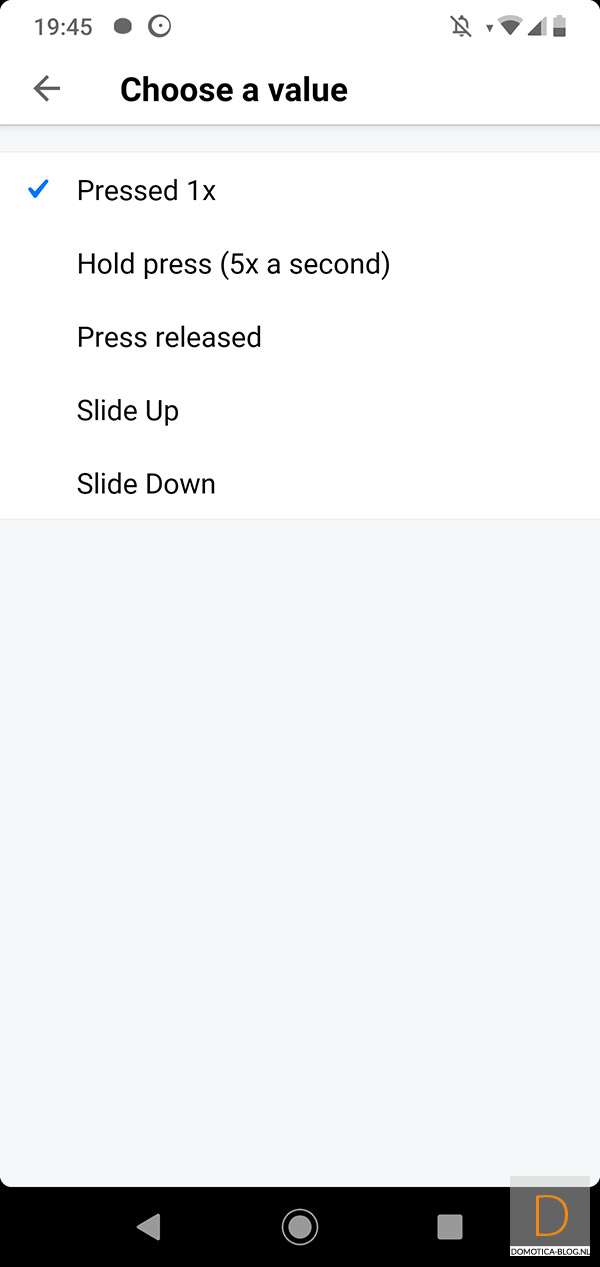Screen dimensions: 600x1267
Task: Tap the system home button
Action: tap(299, 1226)
